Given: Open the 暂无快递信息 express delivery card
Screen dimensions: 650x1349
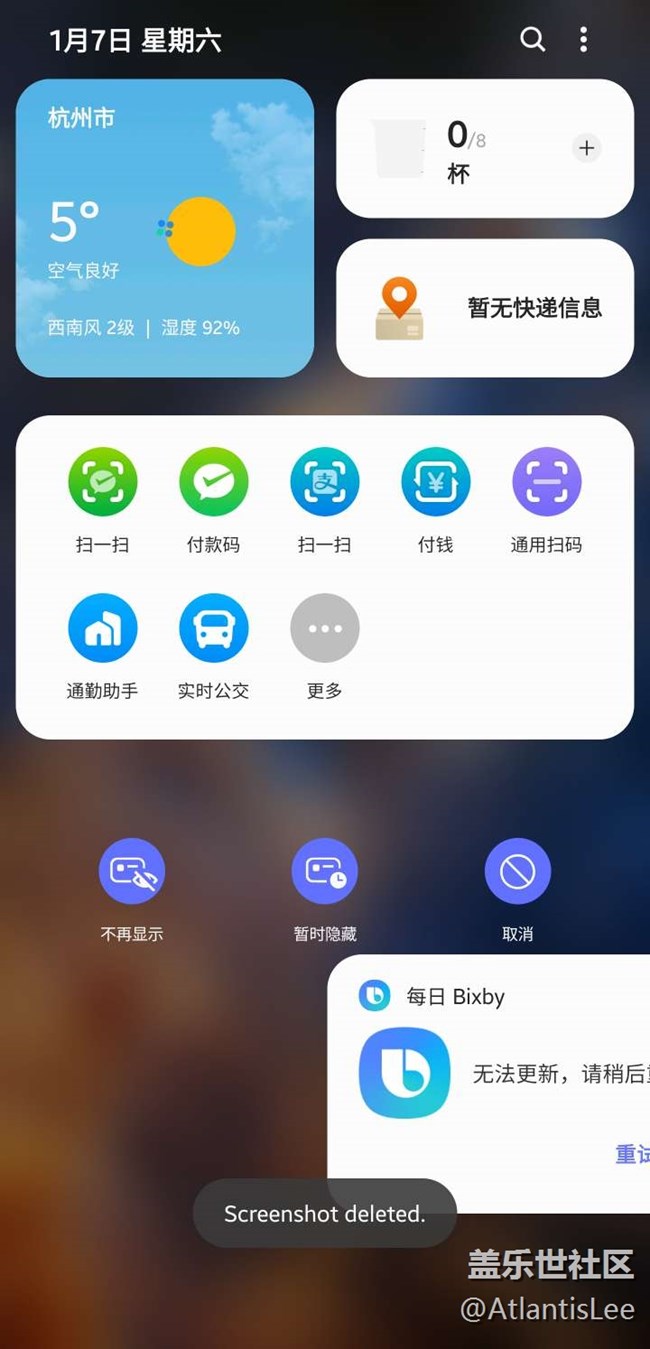Looking at the screenshot, I should pyautogui.click(x=485, y=308).
